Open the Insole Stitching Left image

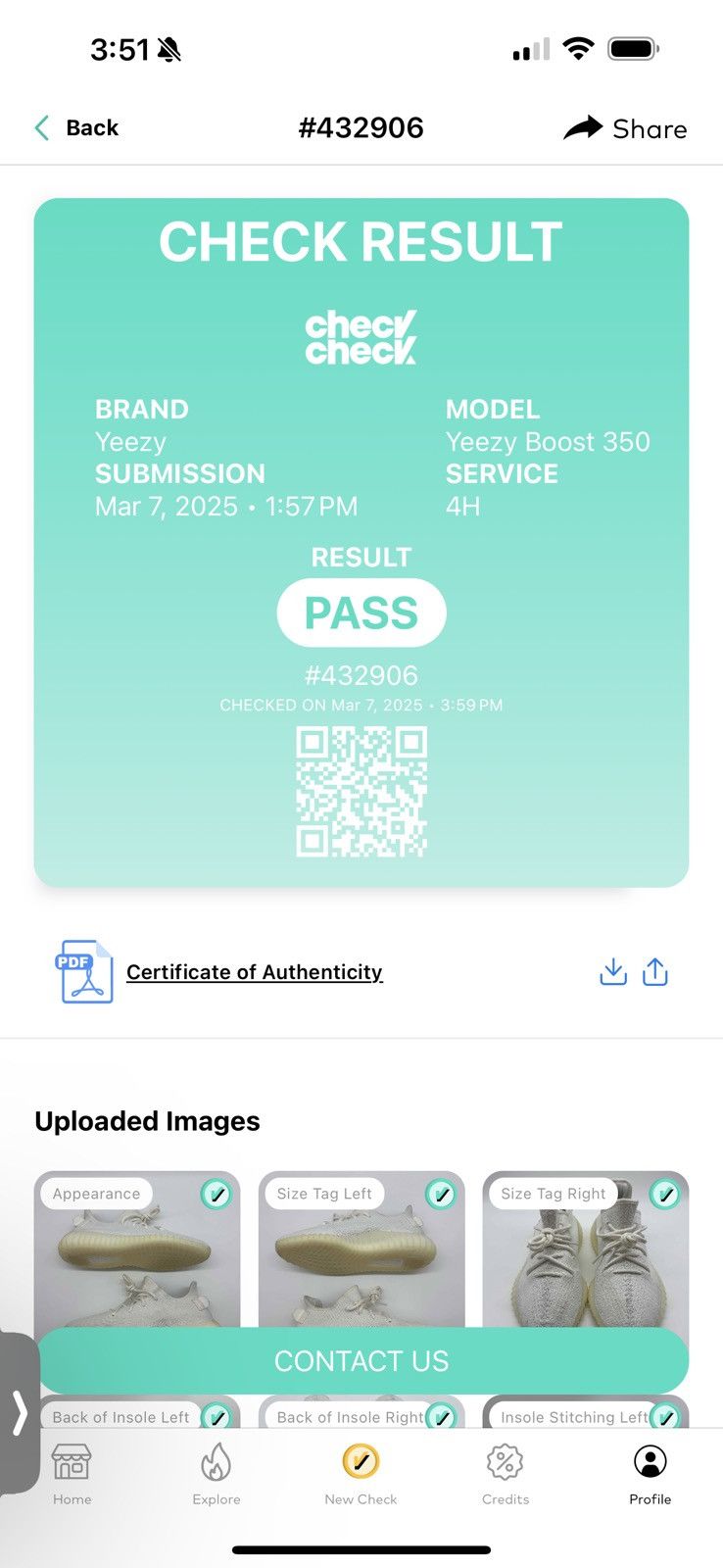[586, 1412]
